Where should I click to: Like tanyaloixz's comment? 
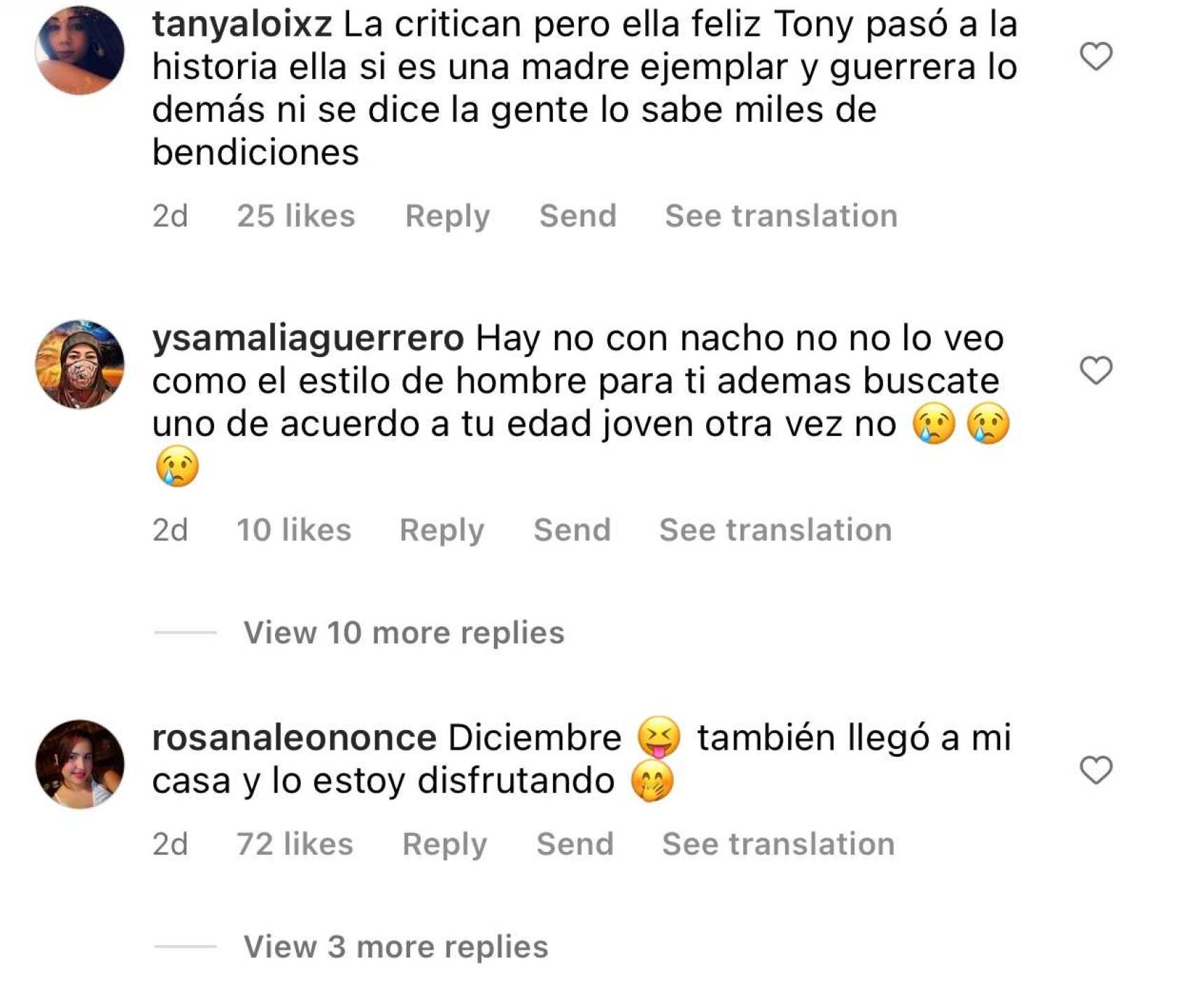coord(1095,57)
